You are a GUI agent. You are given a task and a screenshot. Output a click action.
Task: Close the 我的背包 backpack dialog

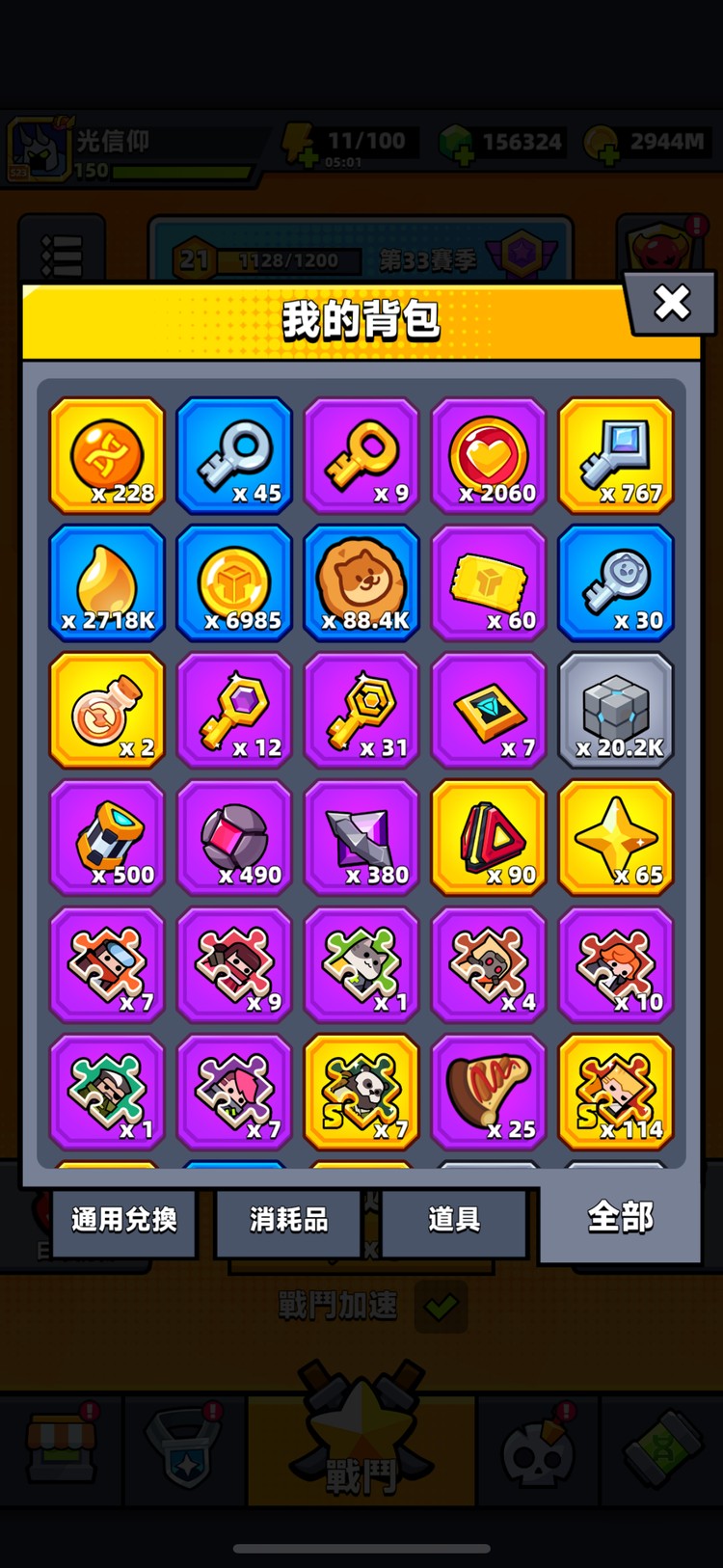pyautogui.click(x=671, y=303)
